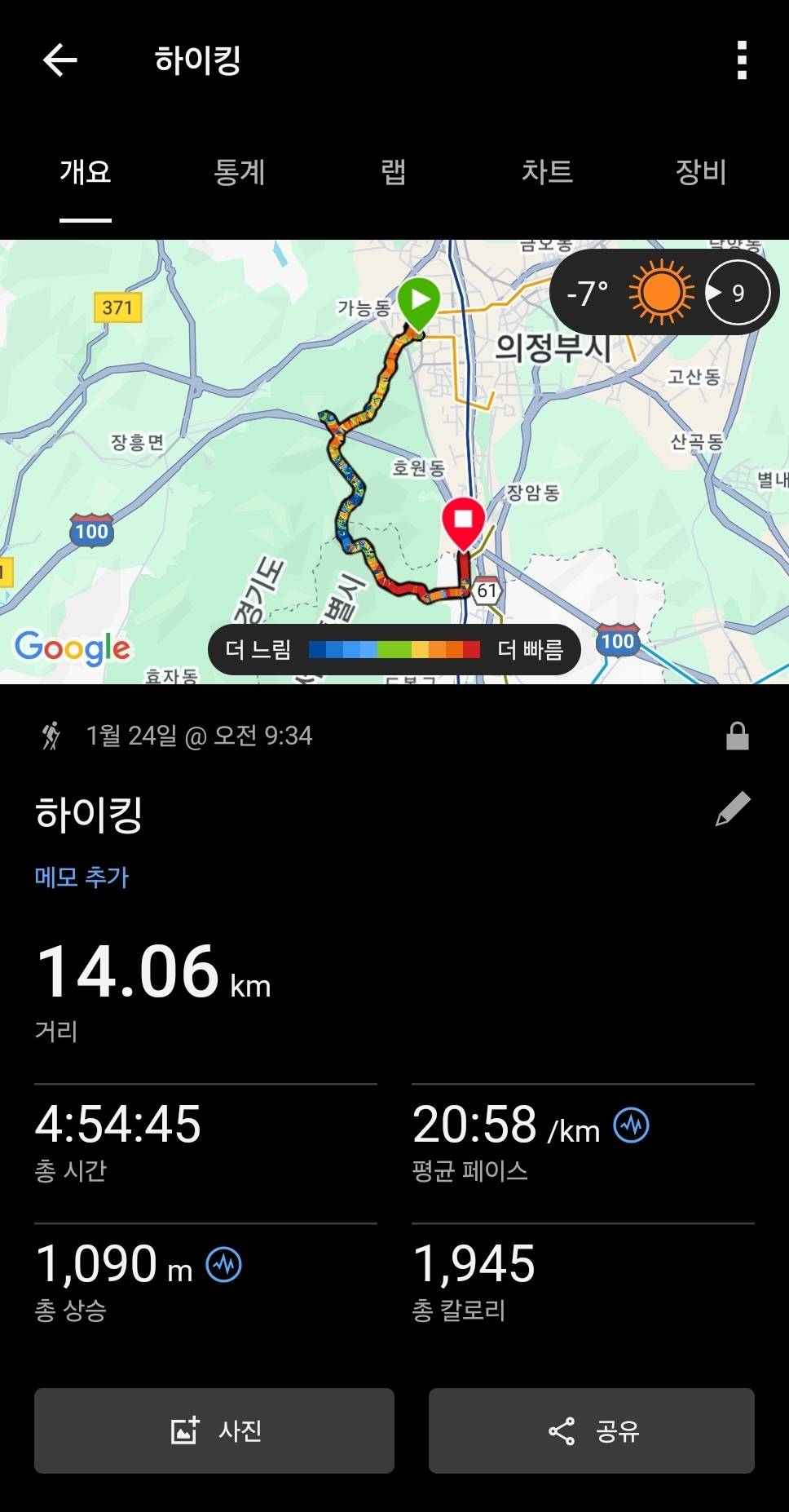Open the three-dot overflow menu
Viewport: 789px width, 1512px height.
click(x=741, y=60)
